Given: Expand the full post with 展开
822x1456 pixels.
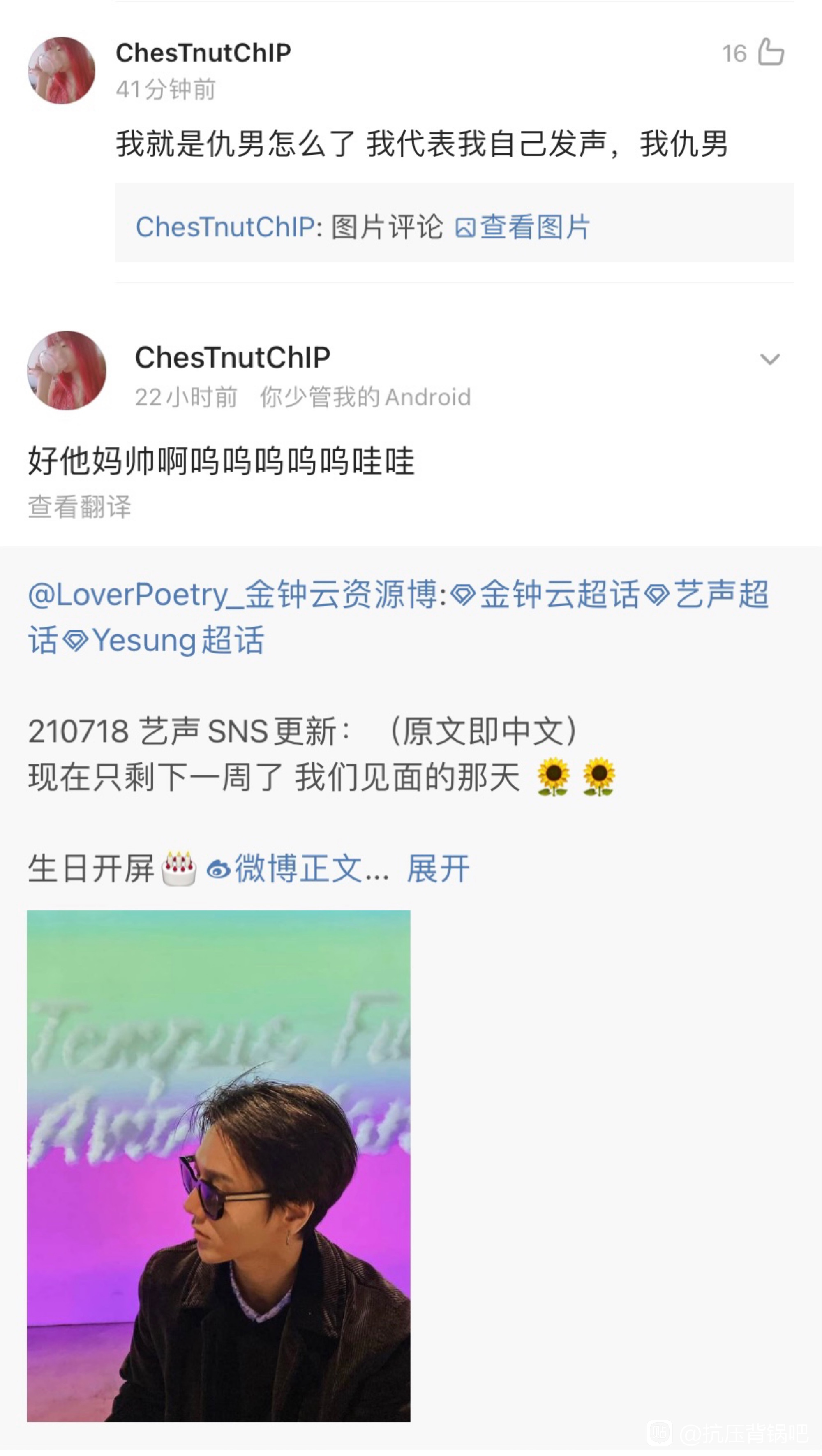Looking at the screenshot, I should (x=439, y=869).
